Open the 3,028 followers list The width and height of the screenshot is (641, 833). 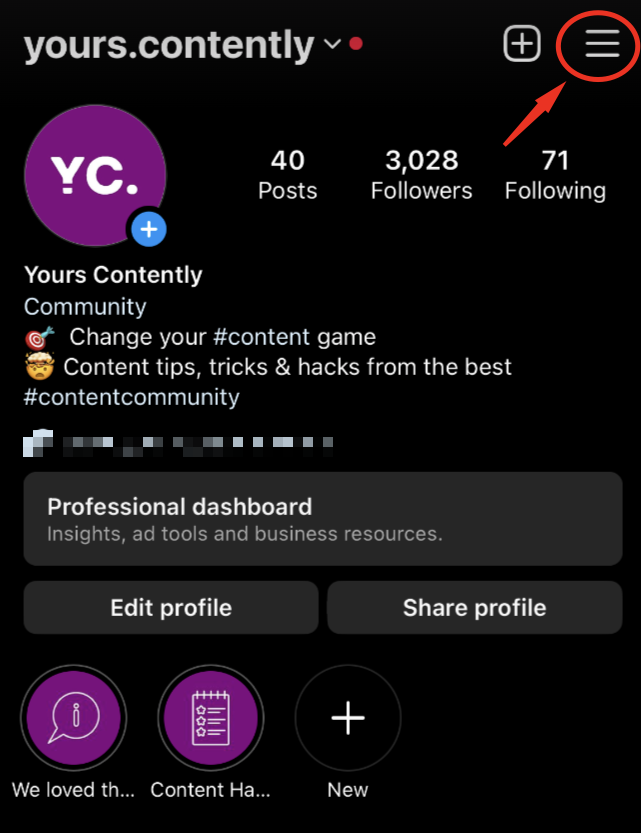click(421, 174)
